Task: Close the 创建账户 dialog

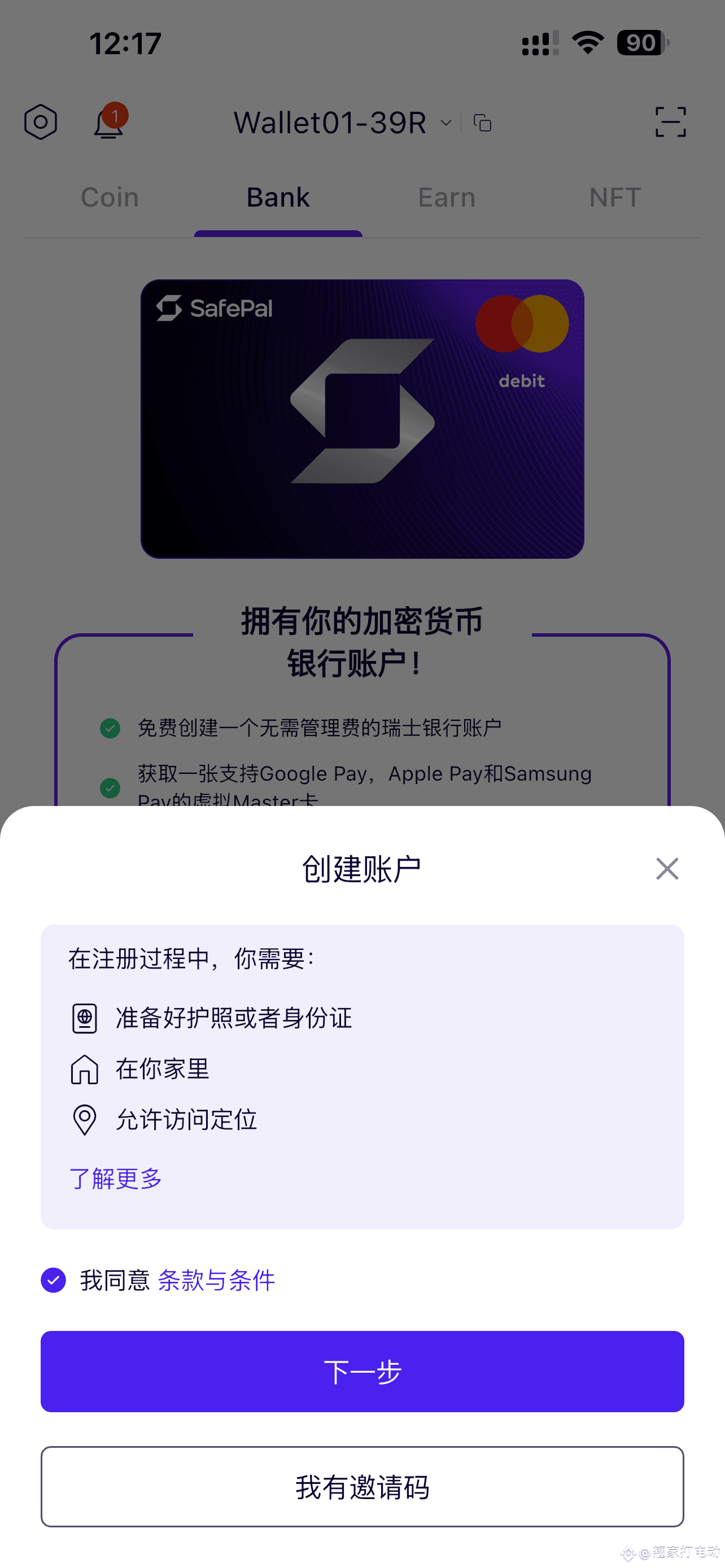Action: pyautogui.click(x=667, y=869)
